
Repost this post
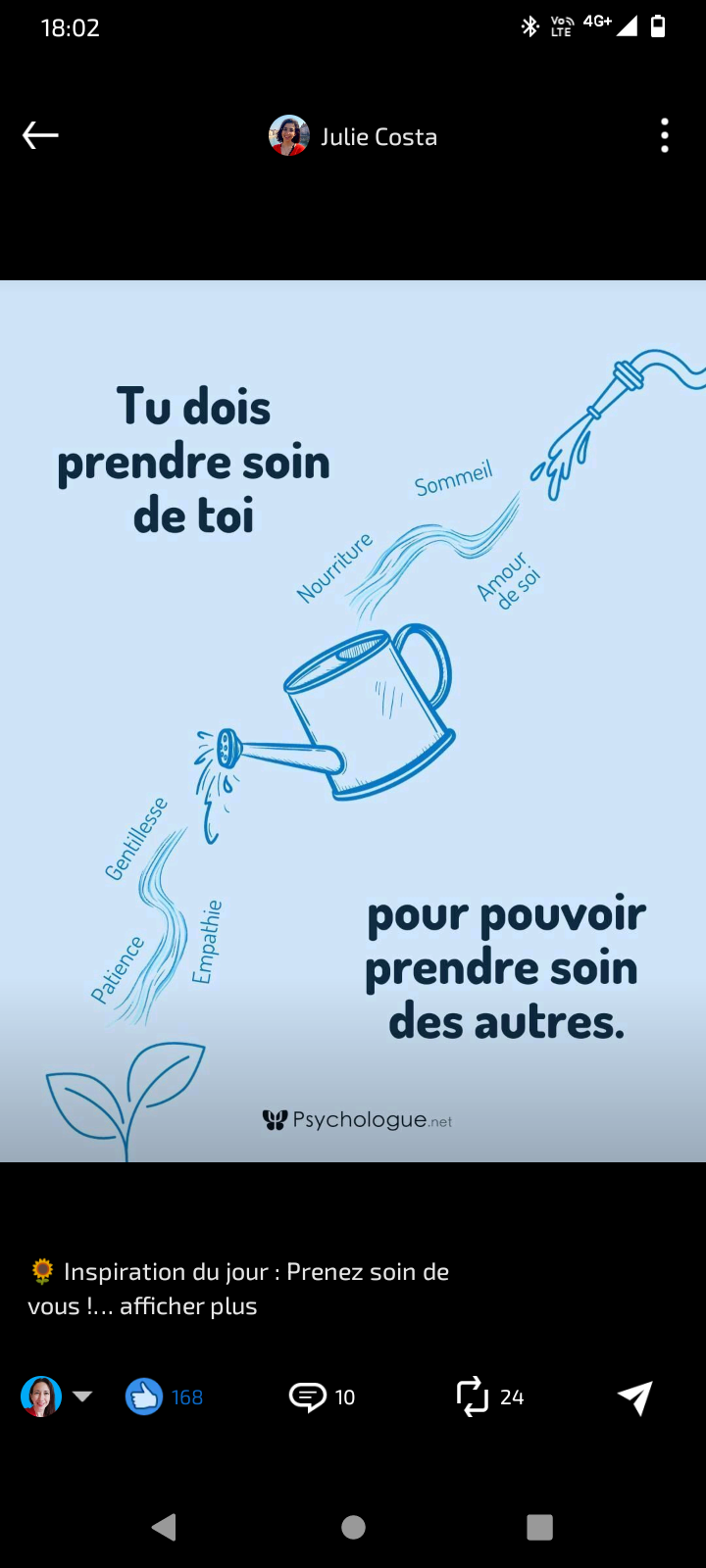pyautogui.click(x=473, y=1396)
